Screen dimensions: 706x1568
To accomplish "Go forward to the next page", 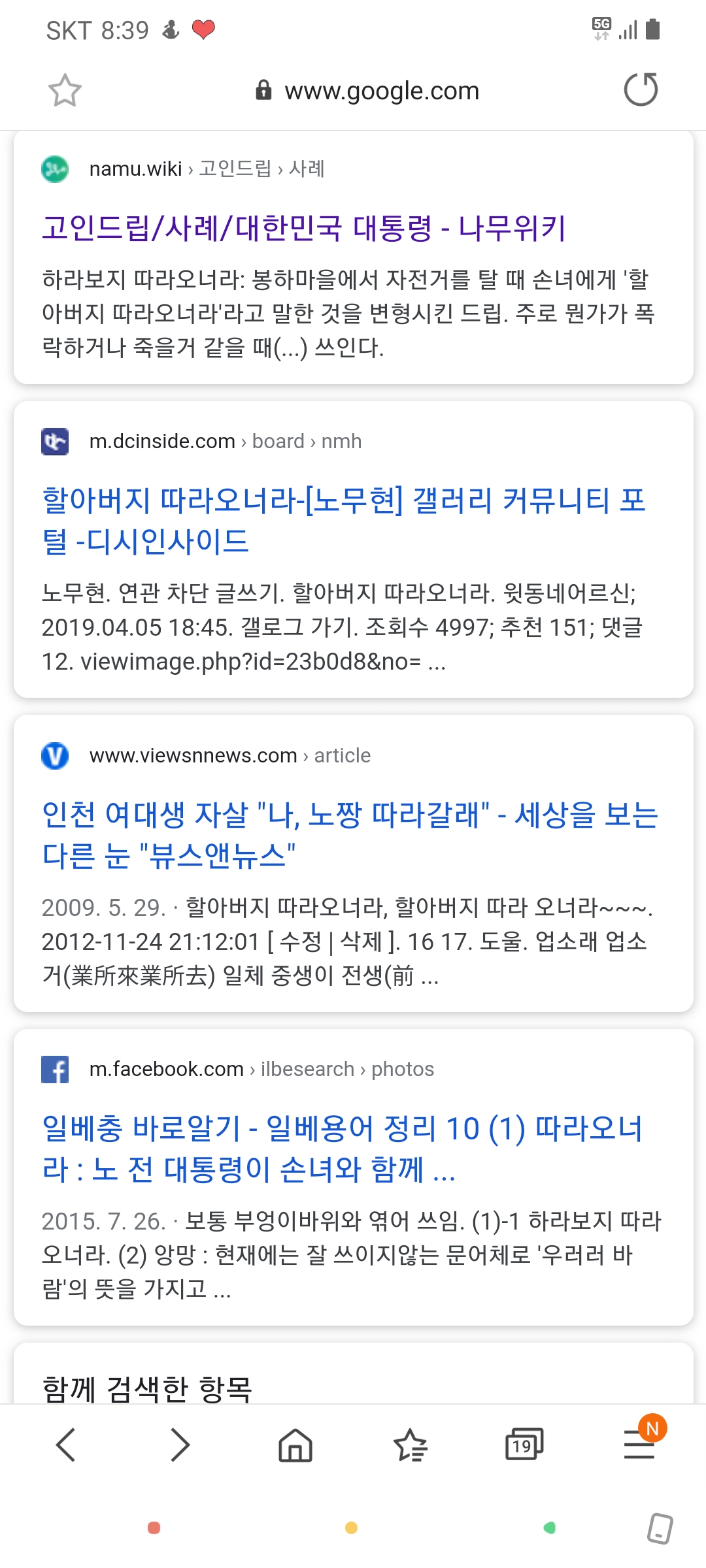I will 180,1445.
